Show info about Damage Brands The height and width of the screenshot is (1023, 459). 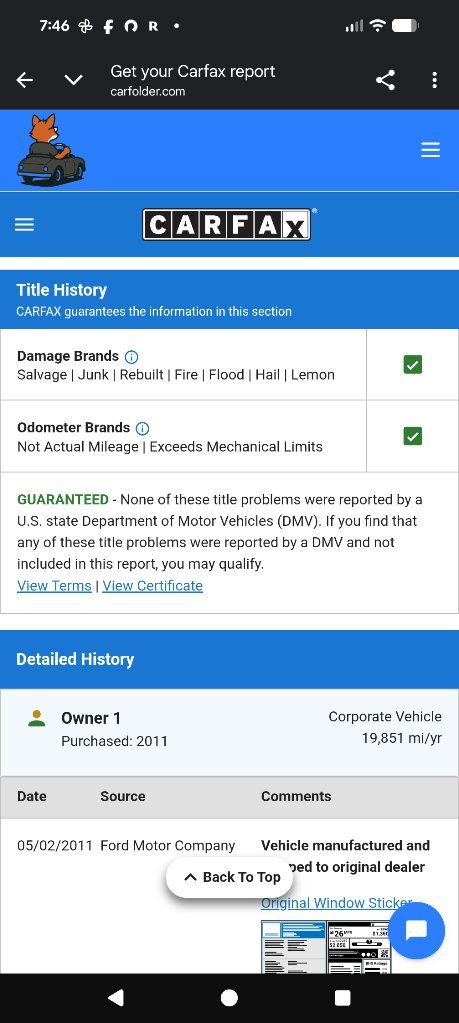tap(131, 357)
